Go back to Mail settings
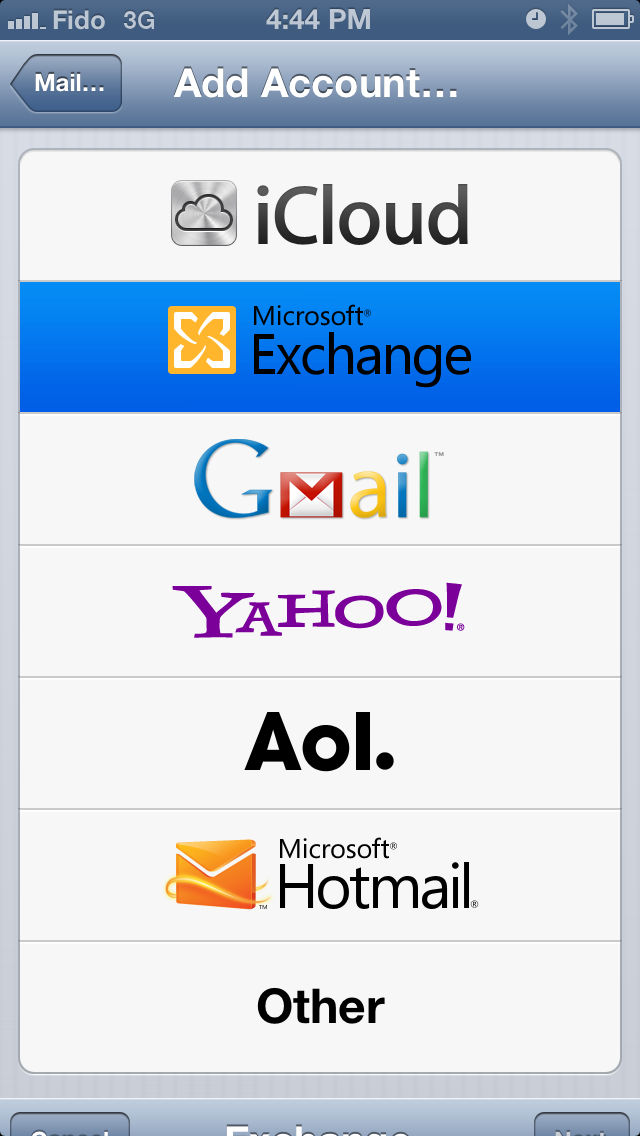640x1136 pixels. 67,83
